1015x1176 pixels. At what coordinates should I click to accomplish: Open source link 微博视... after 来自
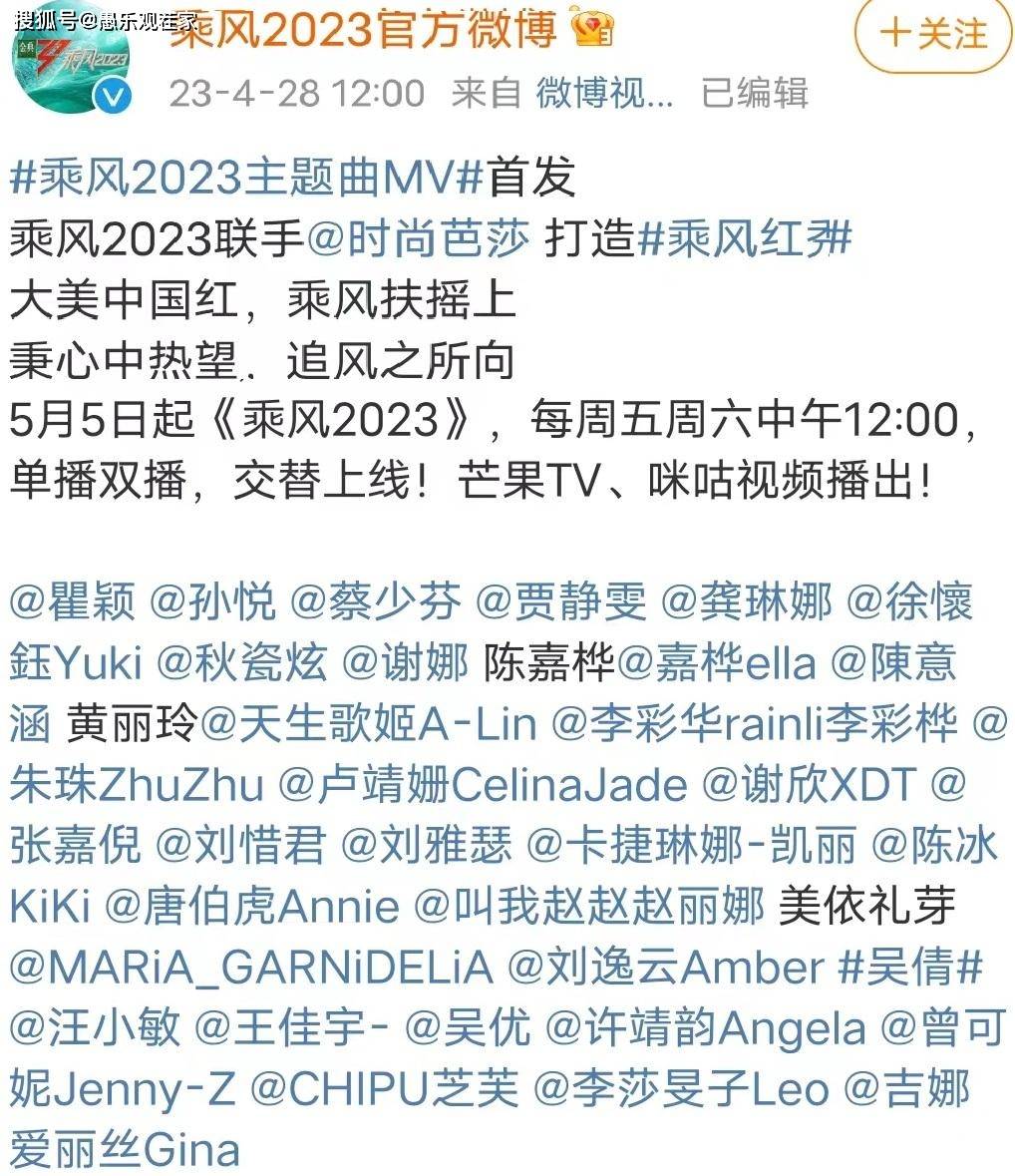(605, 94)
